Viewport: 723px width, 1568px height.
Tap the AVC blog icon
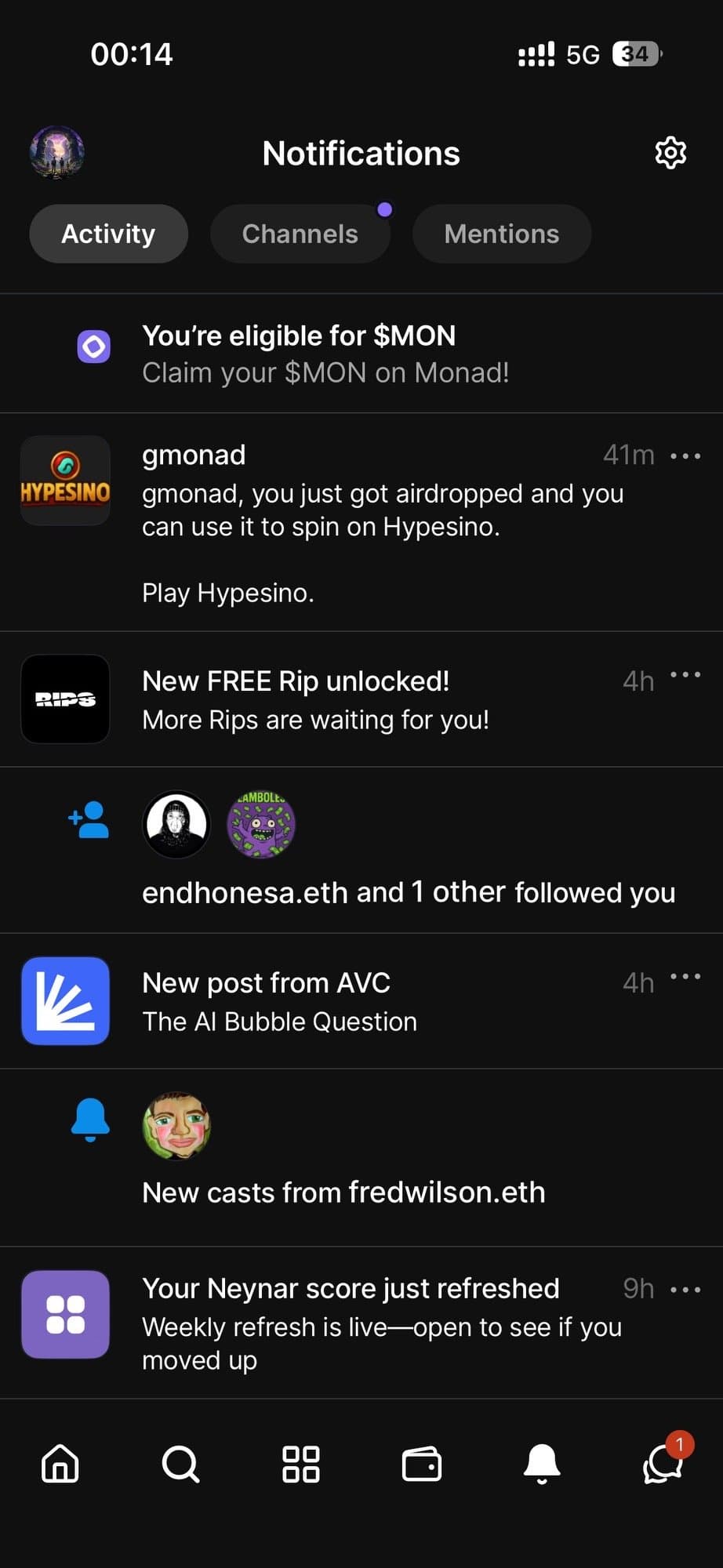coord(65,1000)
